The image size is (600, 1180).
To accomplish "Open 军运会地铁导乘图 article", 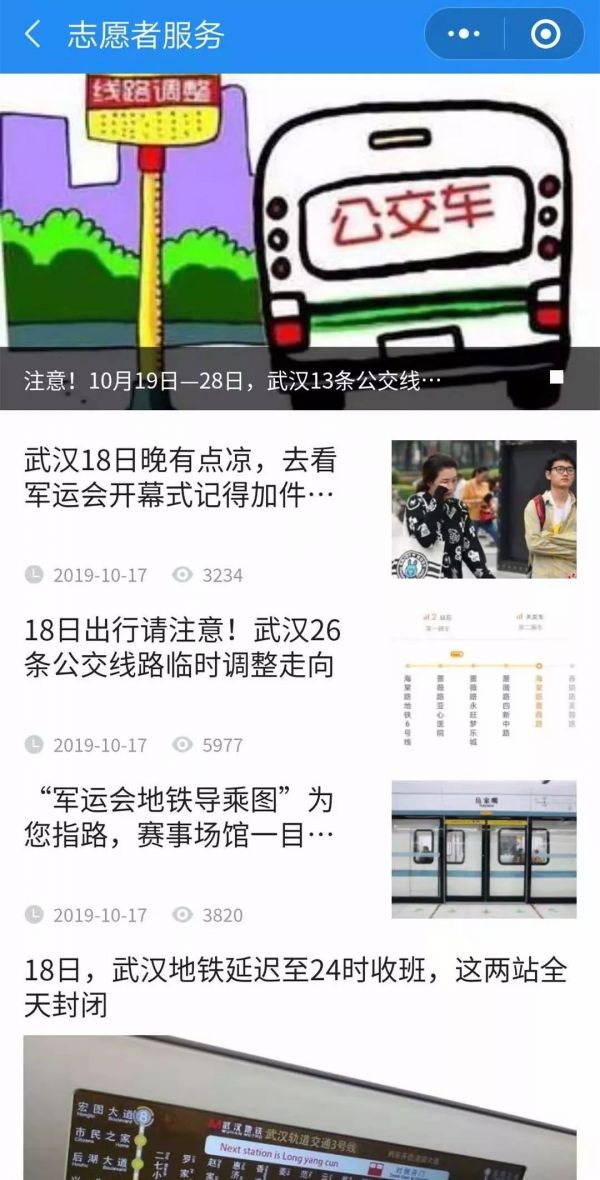I will coord(181,817).
